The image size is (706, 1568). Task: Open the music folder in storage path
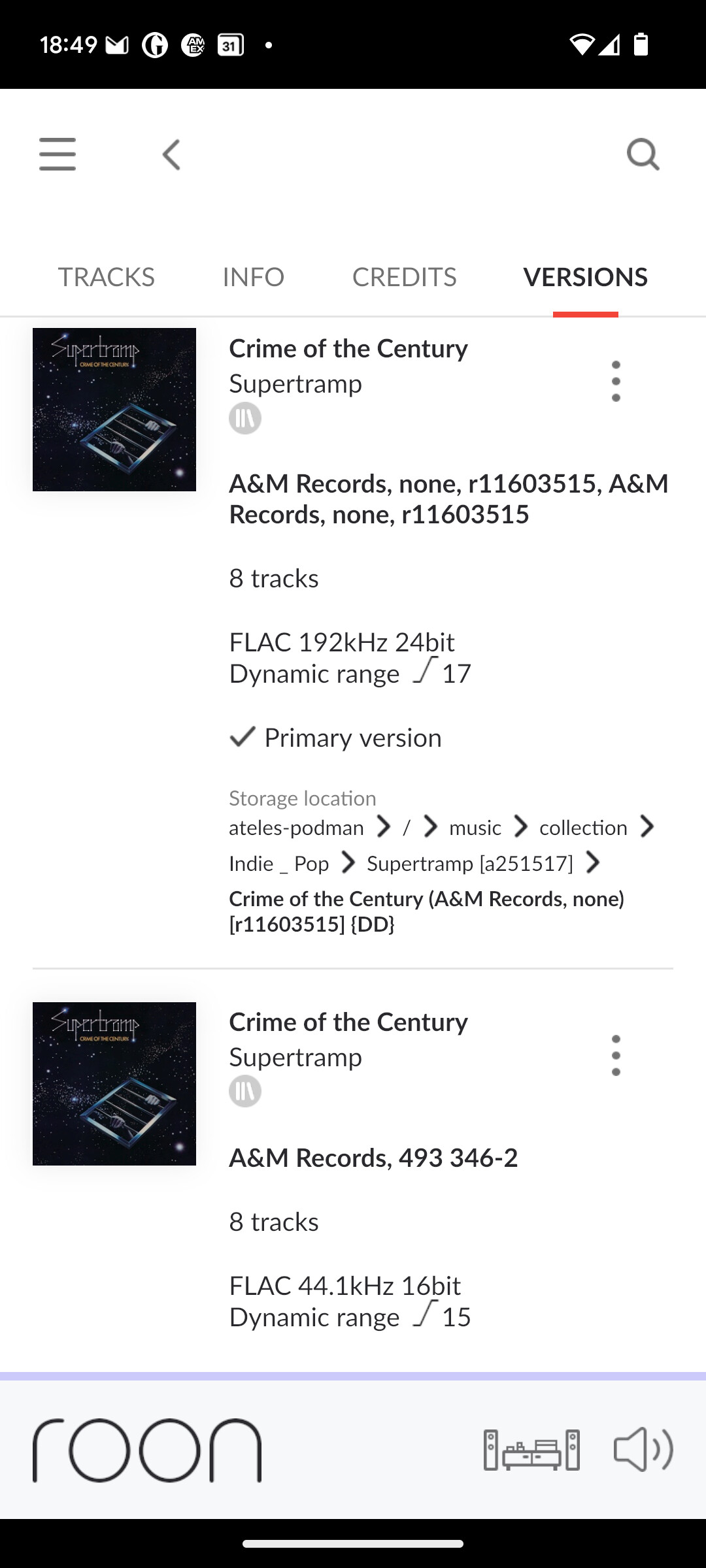tap(475, 828)
